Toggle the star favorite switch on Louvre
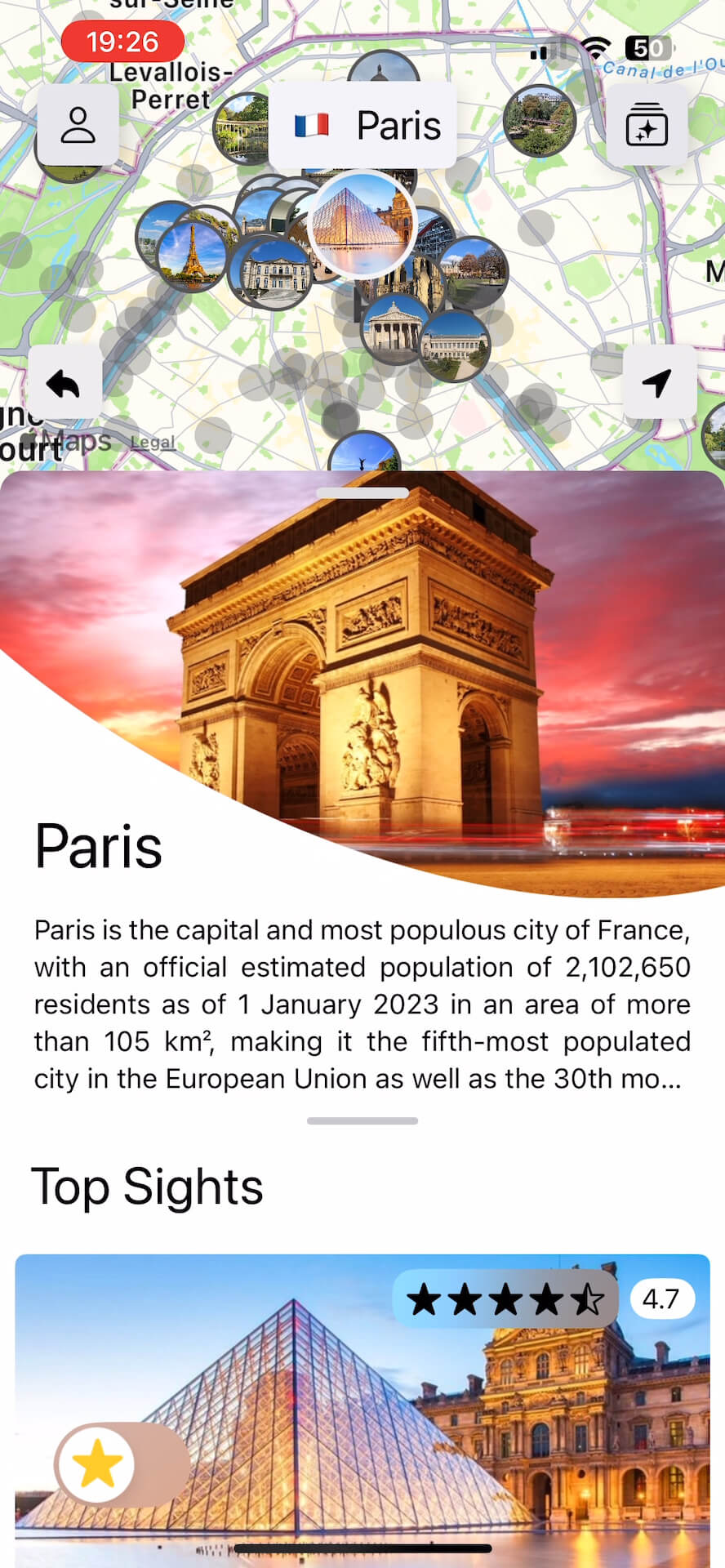The width and height of the screenshot is (725, 1568). tap(122, 1464)
